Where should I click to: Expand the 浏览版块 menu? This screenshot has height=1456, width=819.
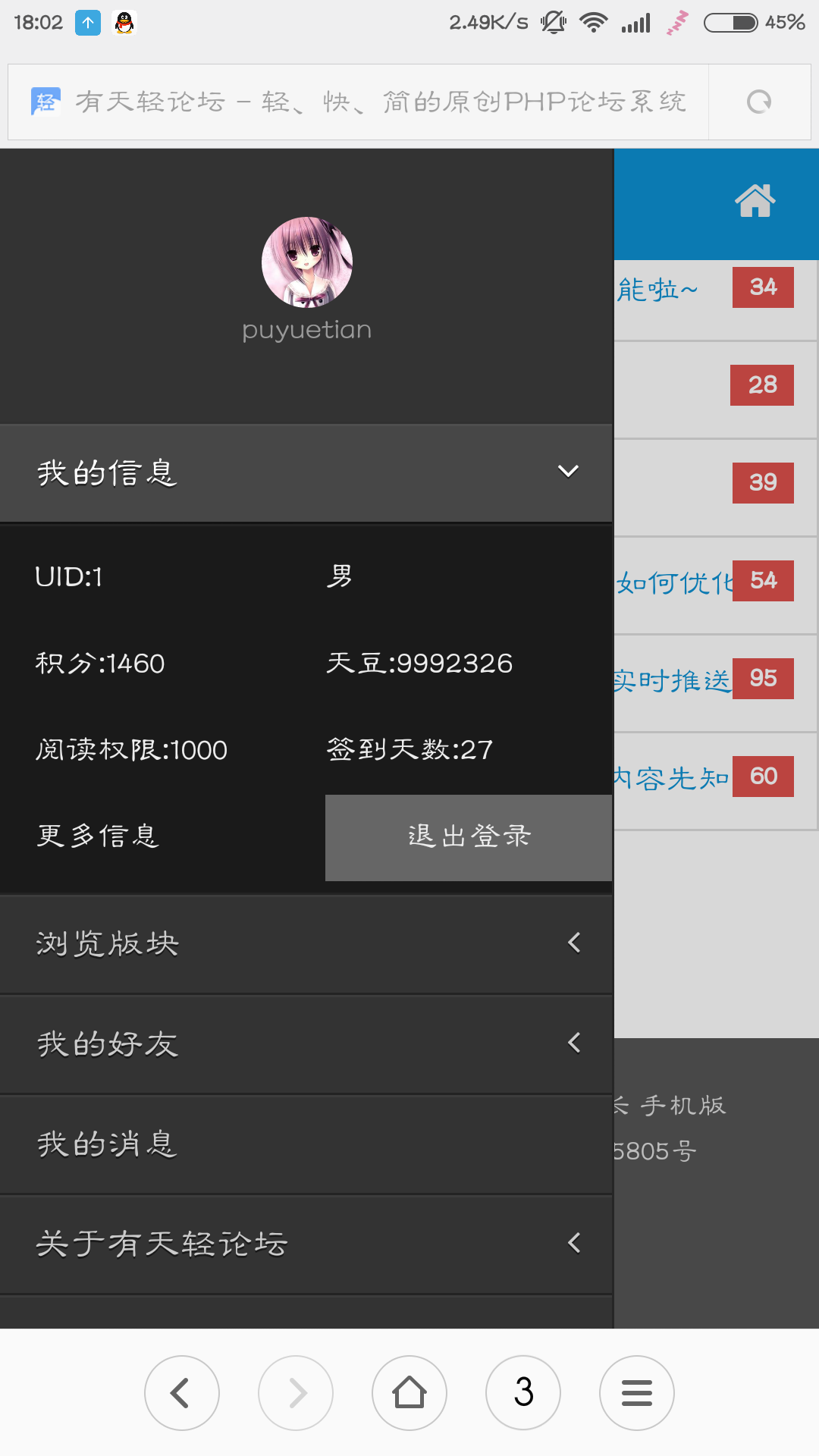(306, 944)
